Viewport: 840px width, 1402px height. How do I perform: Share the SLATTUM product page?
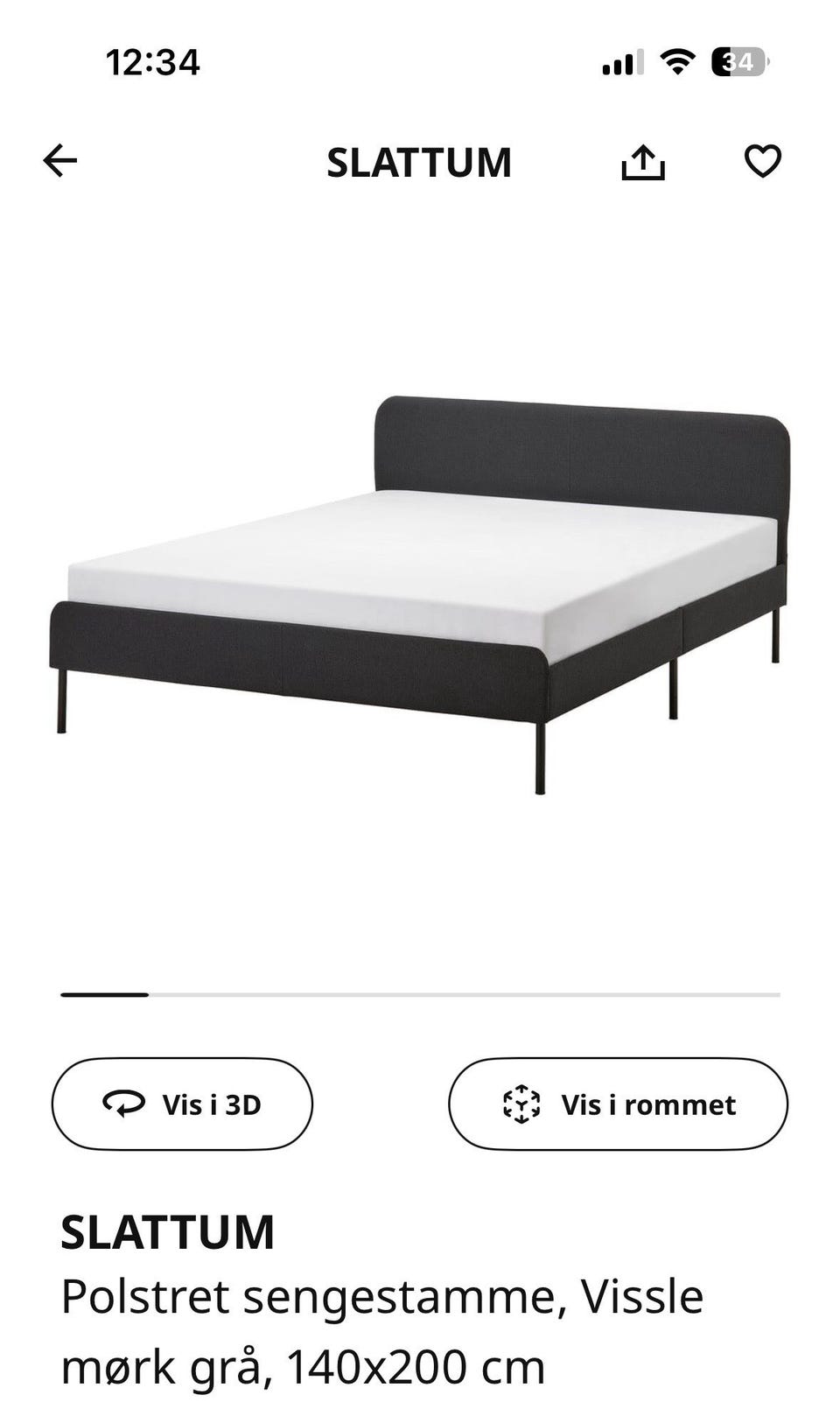tap(643, 162)
